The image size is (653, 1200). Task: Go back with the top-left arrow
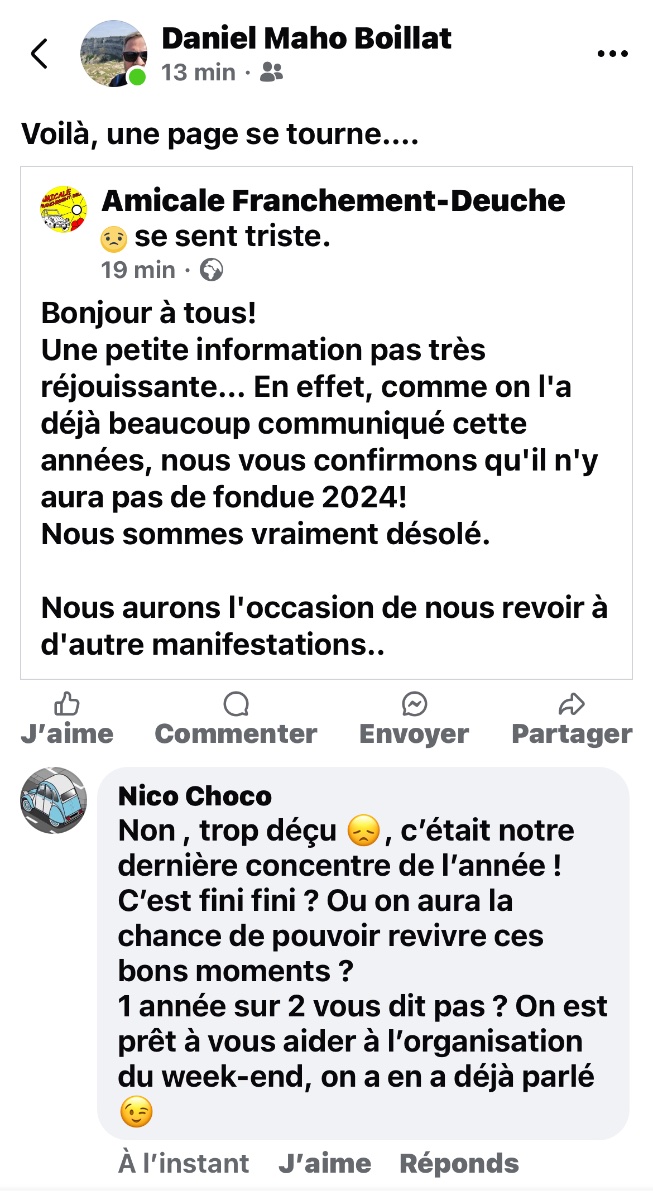pos(40,54)
